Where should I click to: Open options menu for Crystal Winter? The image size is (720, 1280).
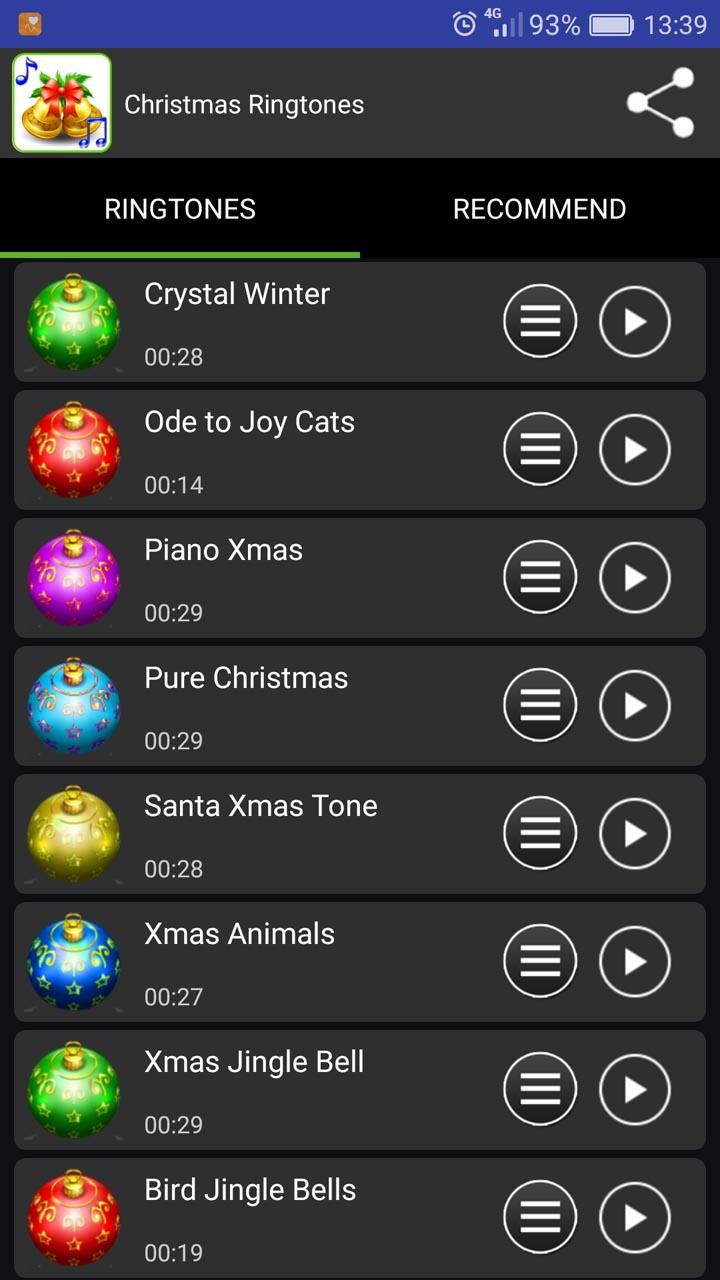click(x=540, y=322)
